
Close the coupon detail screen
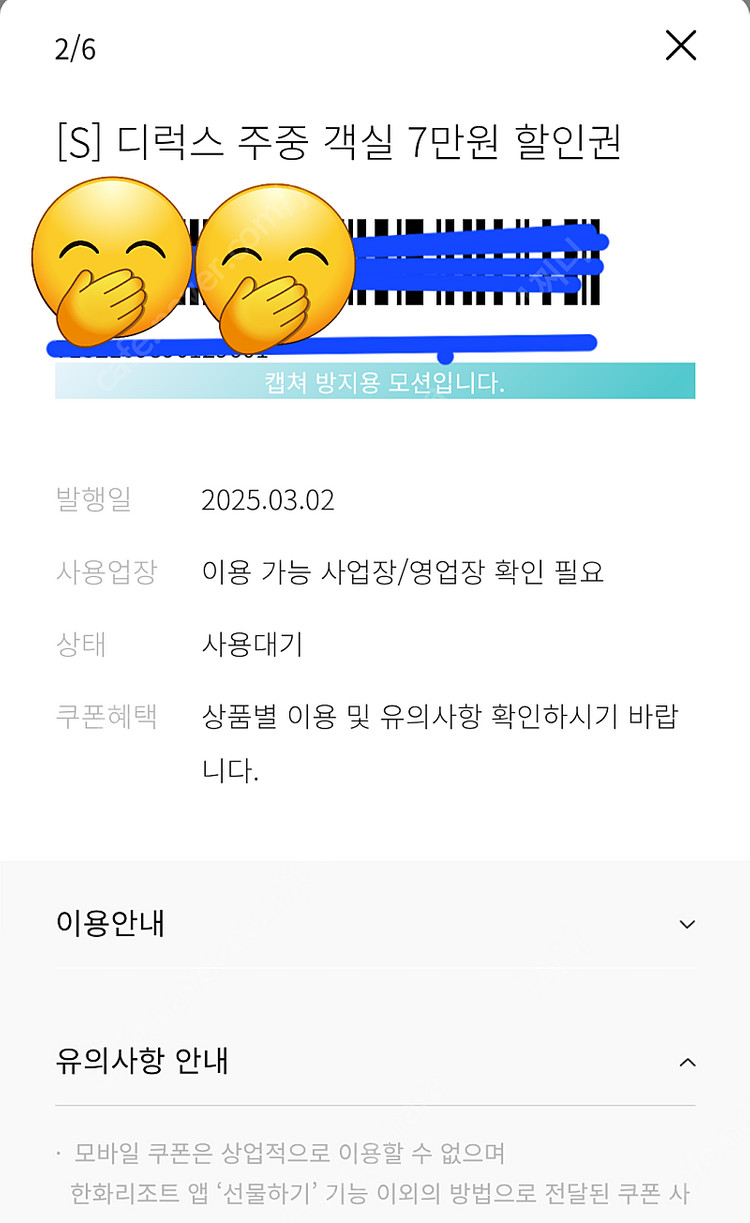pos(680,46)
